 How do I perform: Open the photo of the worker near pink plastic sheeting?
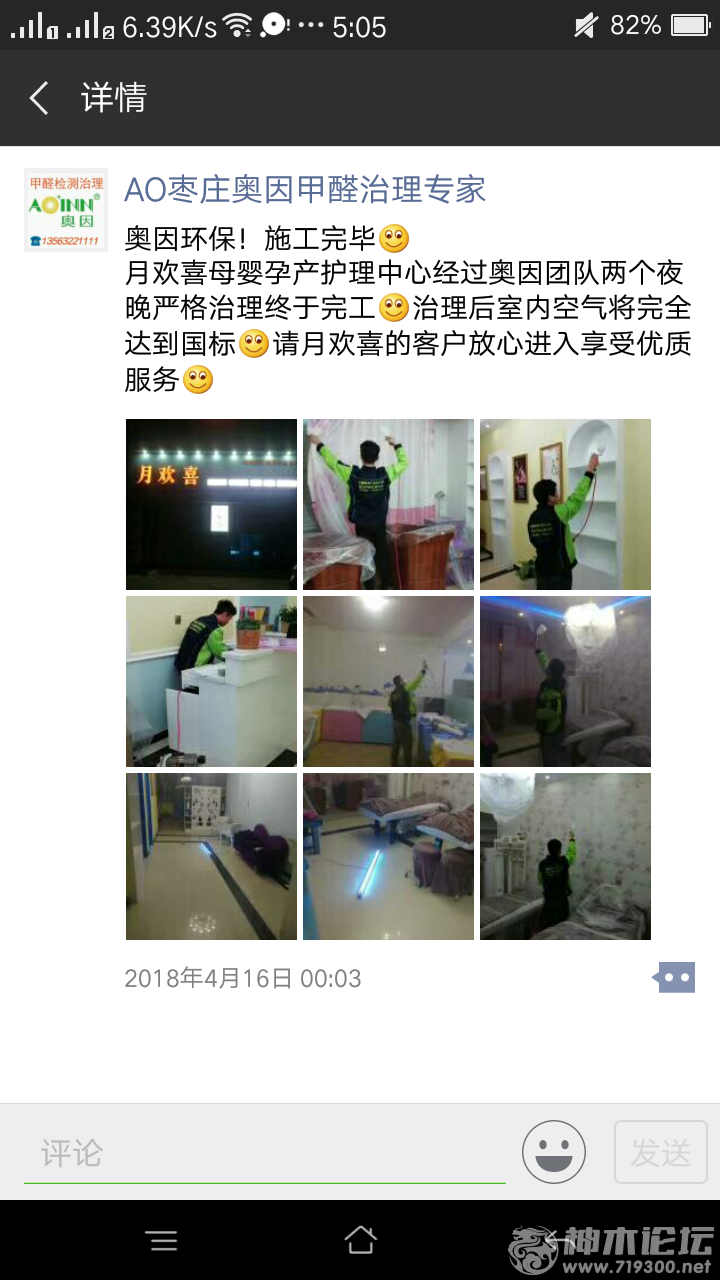388,504
